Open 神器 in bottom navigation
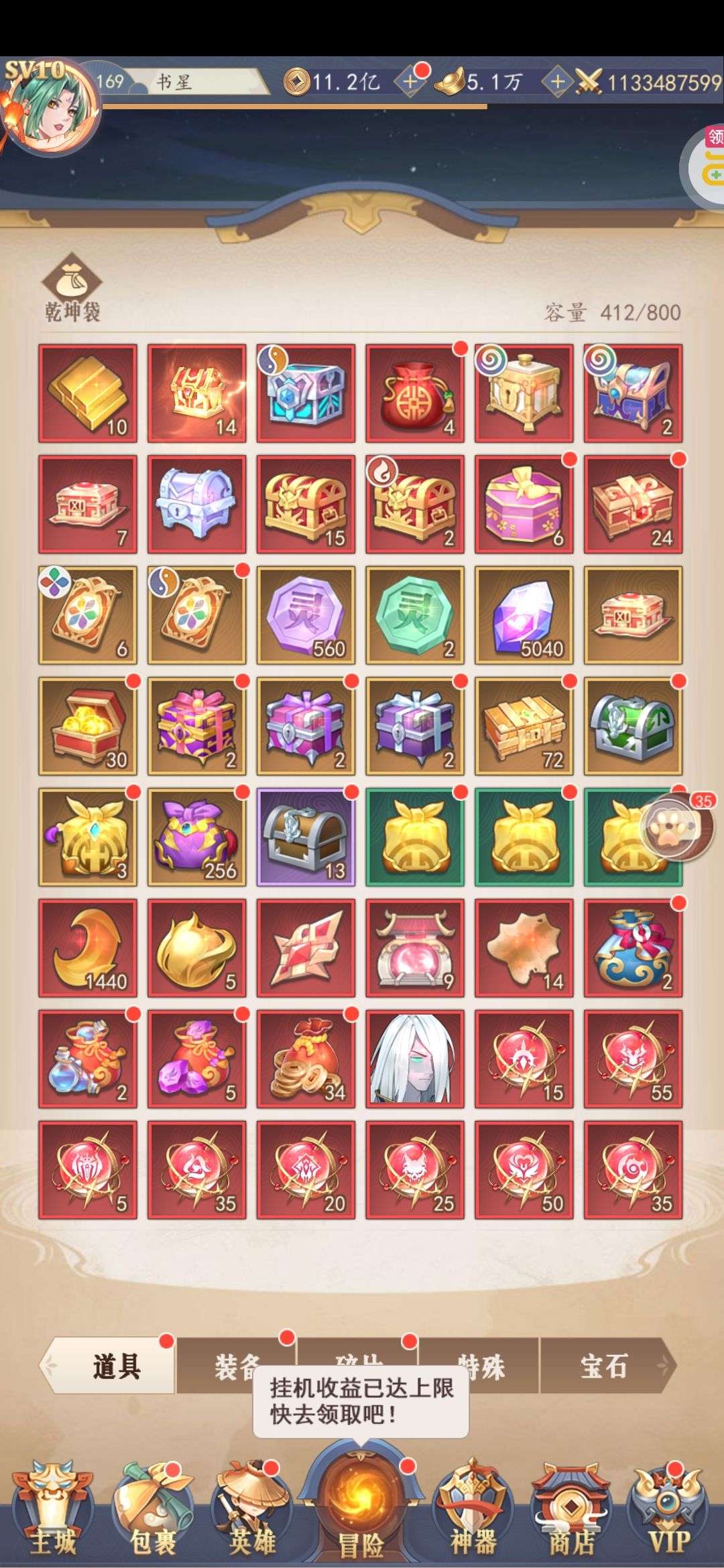This screenshot has height=1568, width=724. 473,1516
